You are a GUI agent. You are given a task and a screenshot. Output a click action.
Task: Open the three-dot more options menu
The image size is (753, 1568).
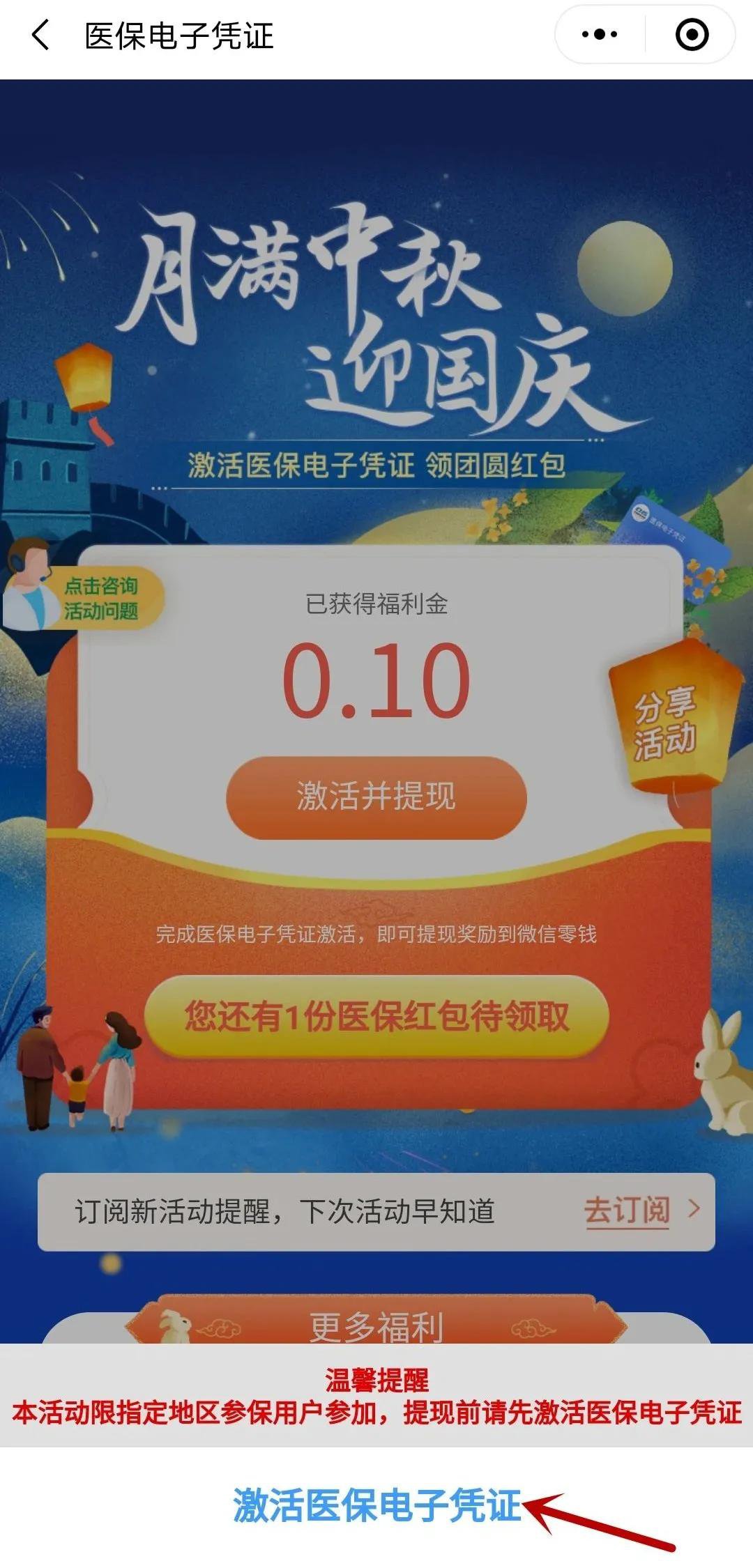pos(600,35)
